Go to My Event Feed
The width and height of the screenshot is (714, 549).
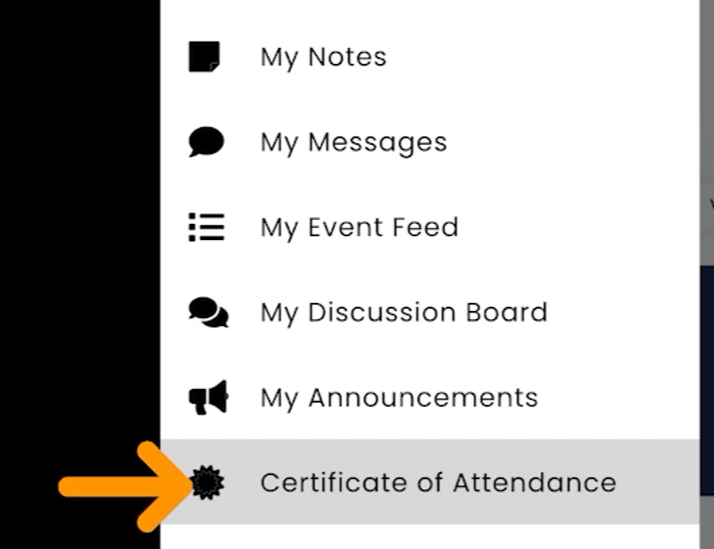coord(359,227)
